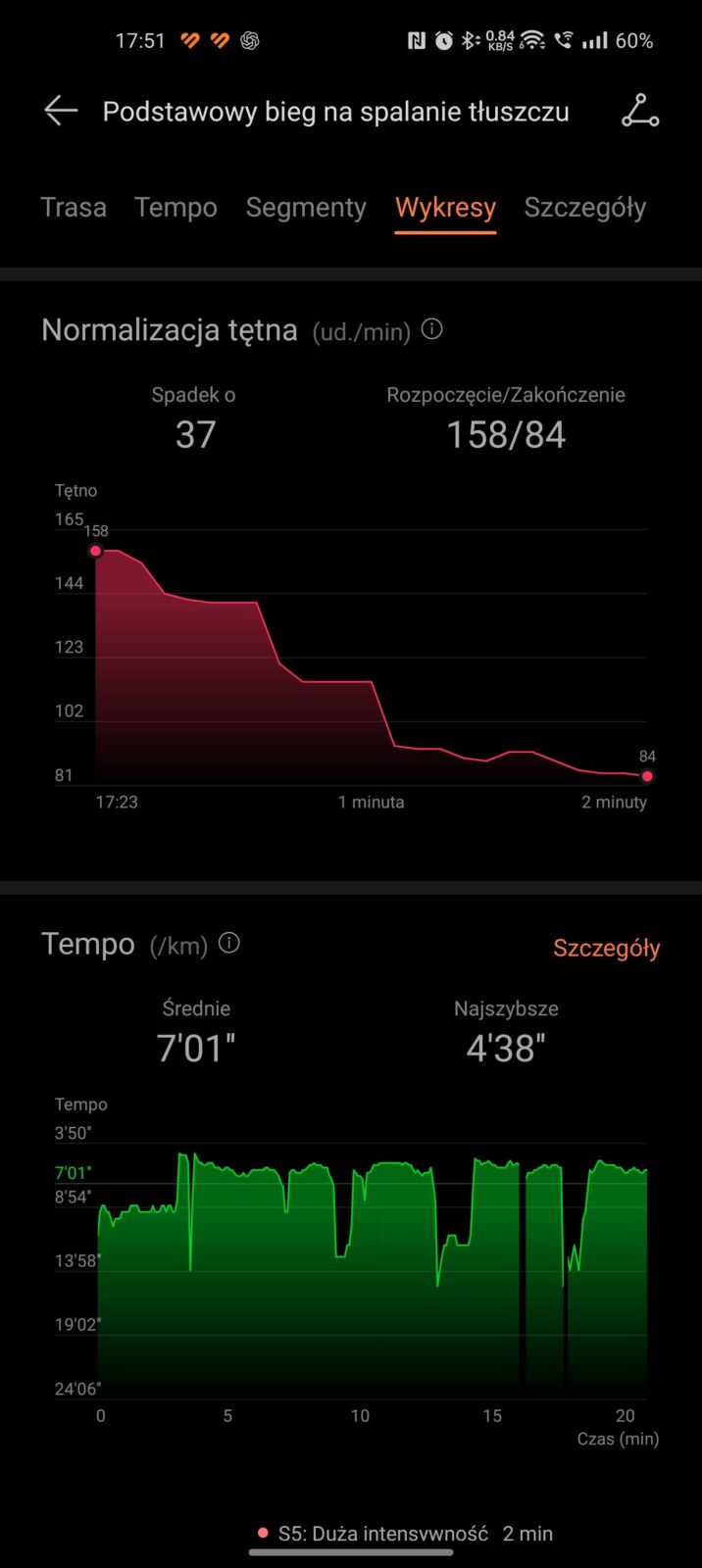Go back using the arrow icon
Image resolution: width=702 pixels, height=1568 pixels.
point(61,111)
